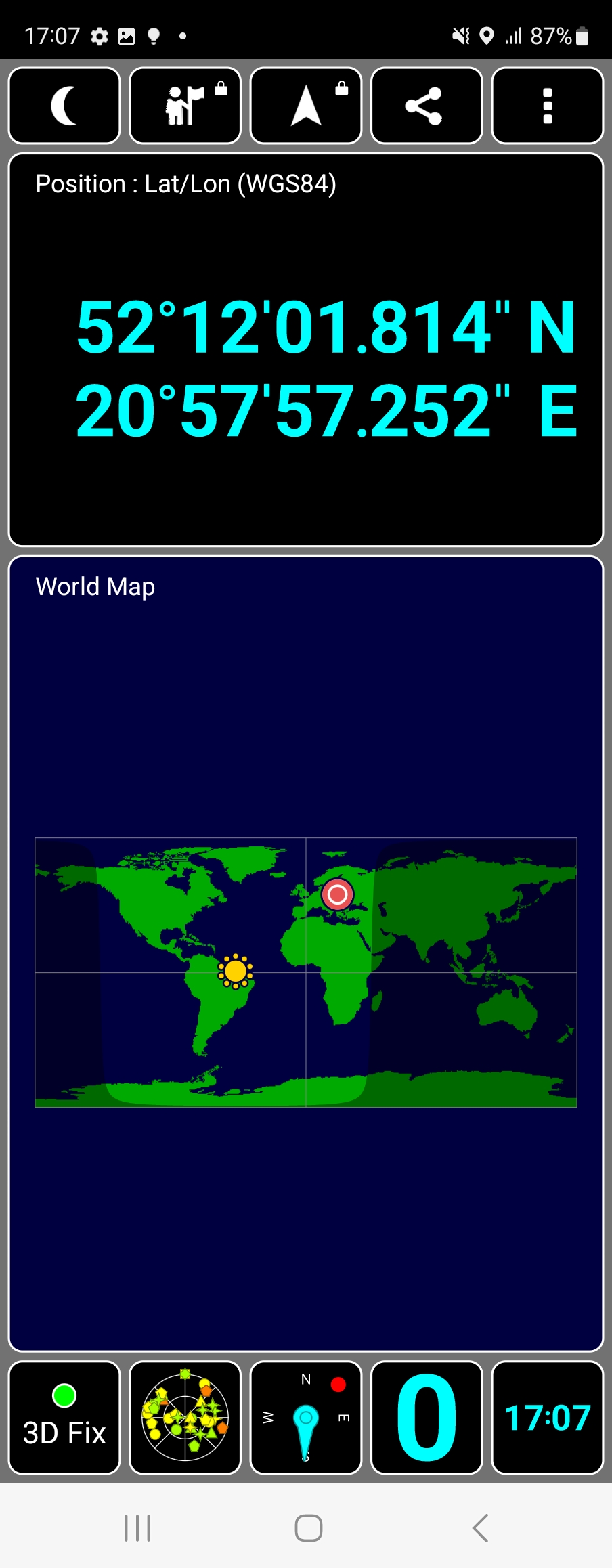This screenshot has width=612, height=1568.
Task: Open the speed readout tile showing 0
Action: [427, 1417]
